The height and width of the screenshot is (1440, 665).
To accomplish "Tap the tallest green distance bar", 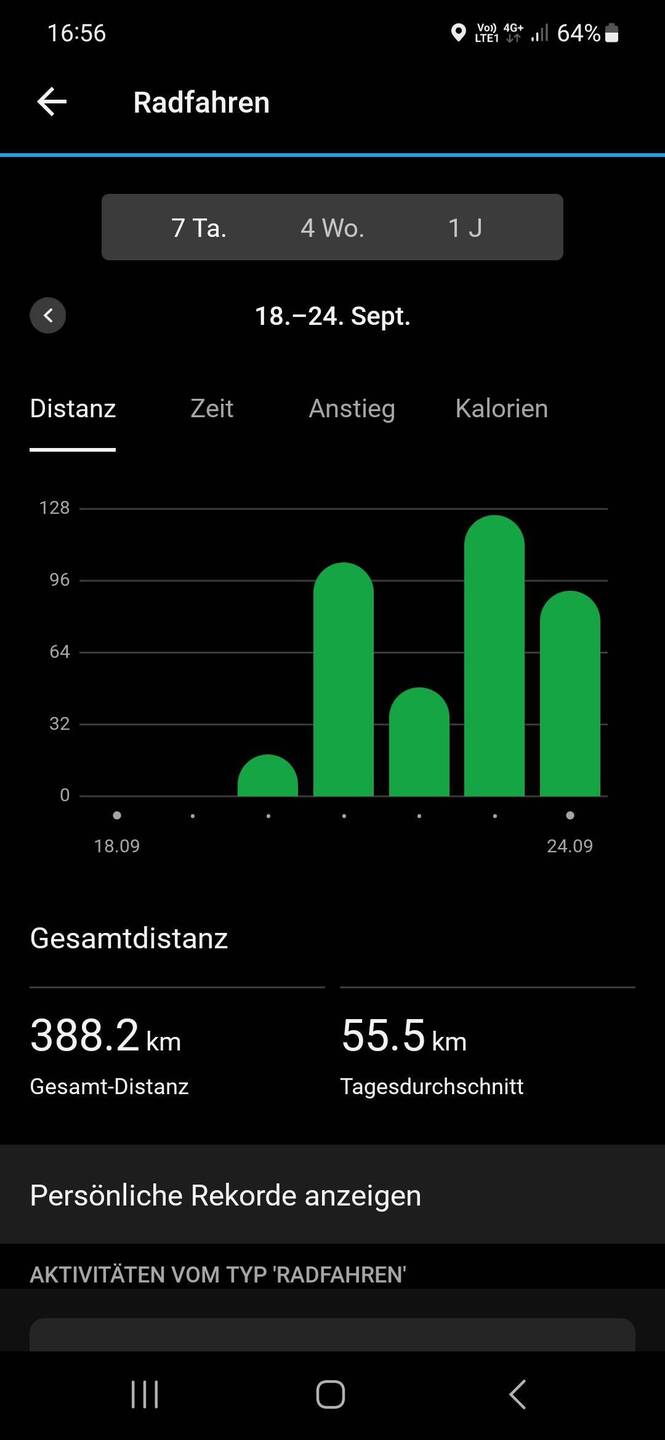I will (x=494, y=656).
